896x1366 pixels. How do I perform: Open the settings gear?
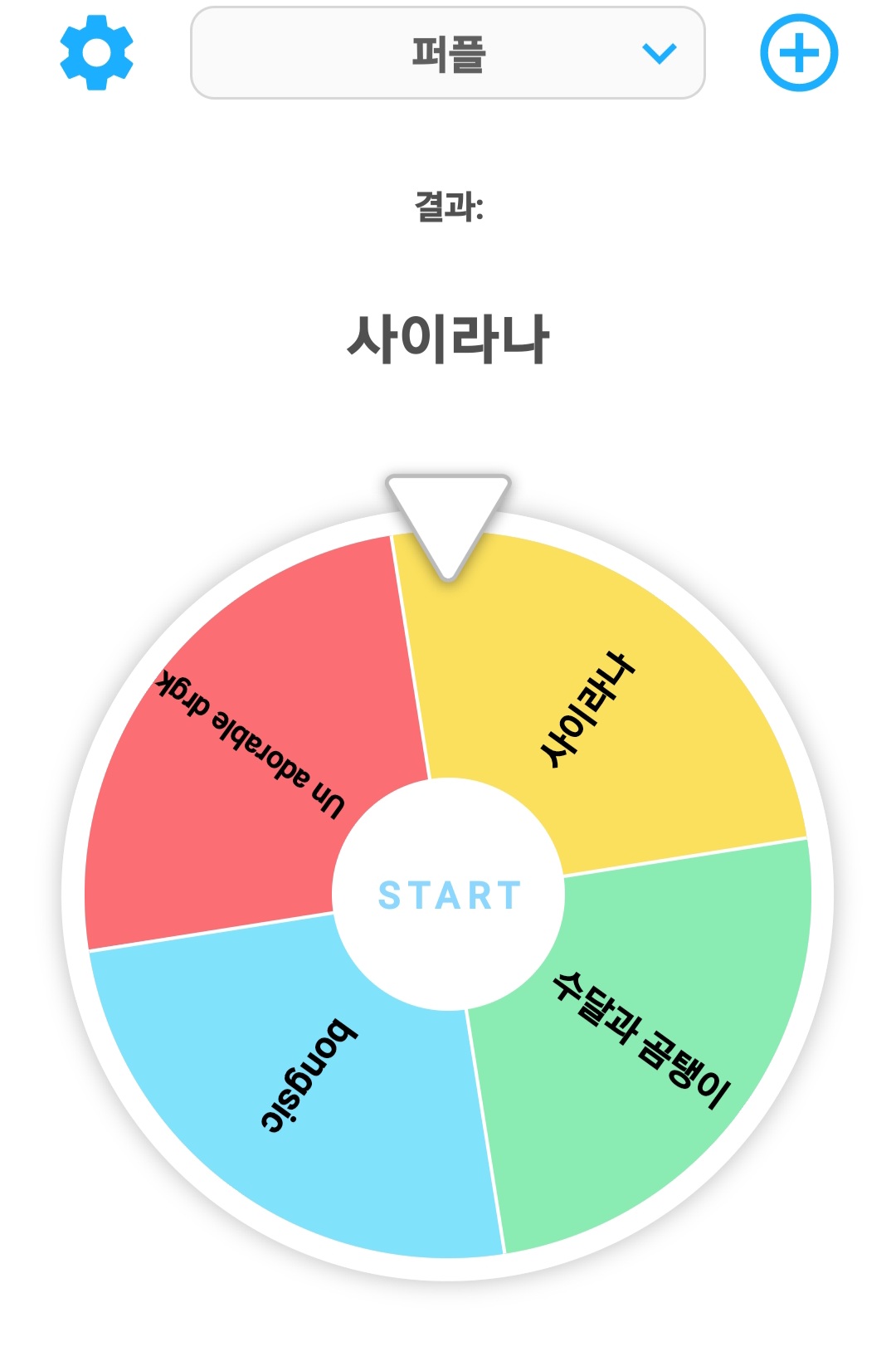(x=96, y=53)
